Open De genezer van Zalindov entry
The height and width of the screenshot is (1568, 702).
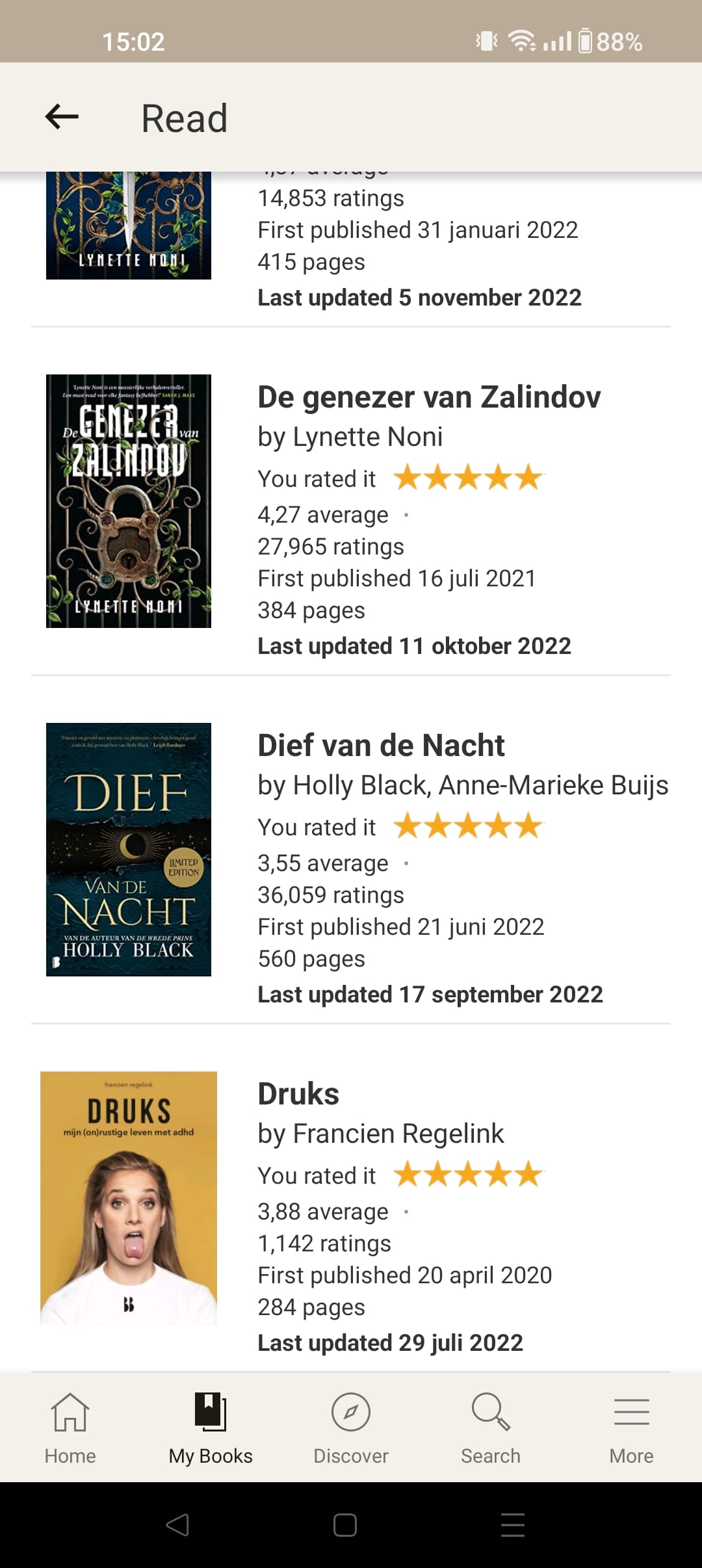click(429, 397)
